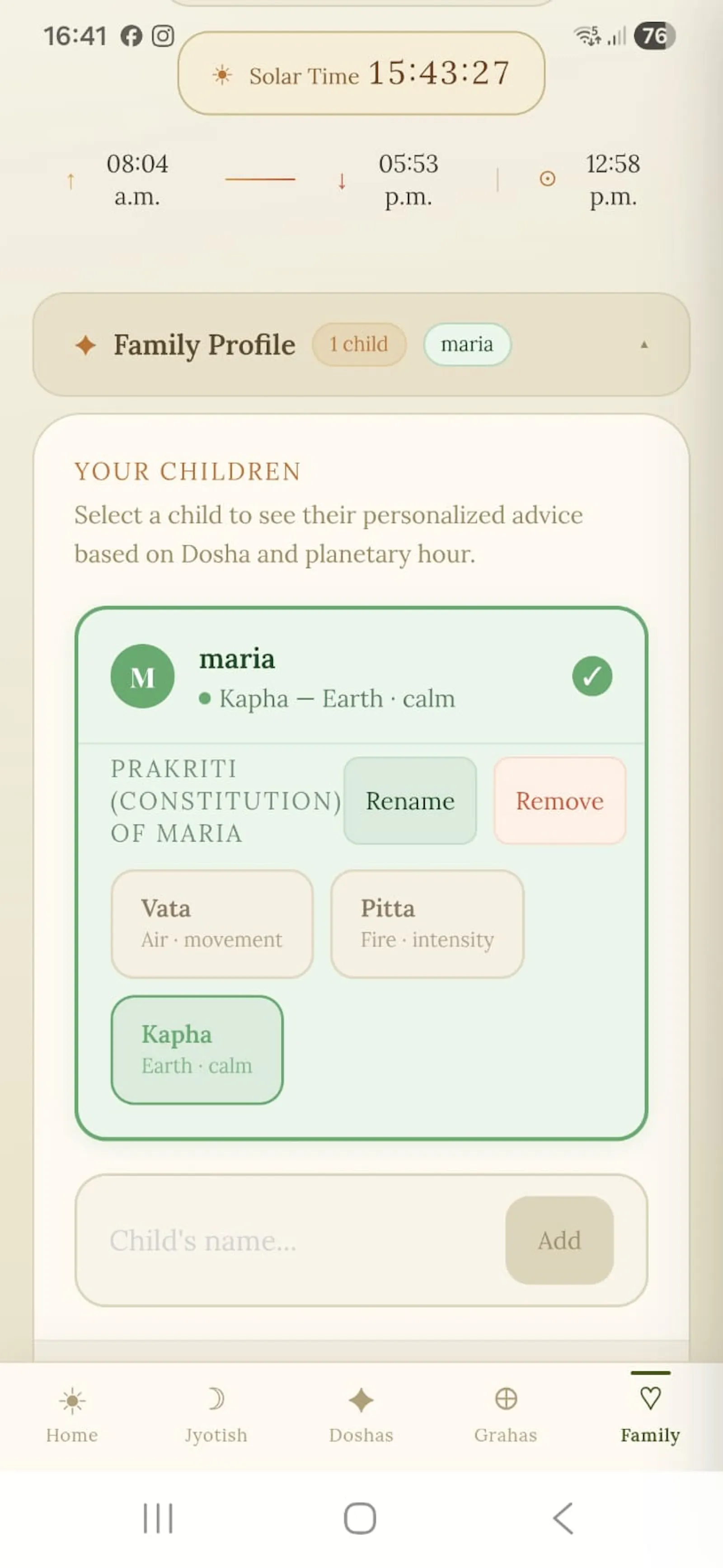Select the Kapha earth calm option

tap(197, 1050)
